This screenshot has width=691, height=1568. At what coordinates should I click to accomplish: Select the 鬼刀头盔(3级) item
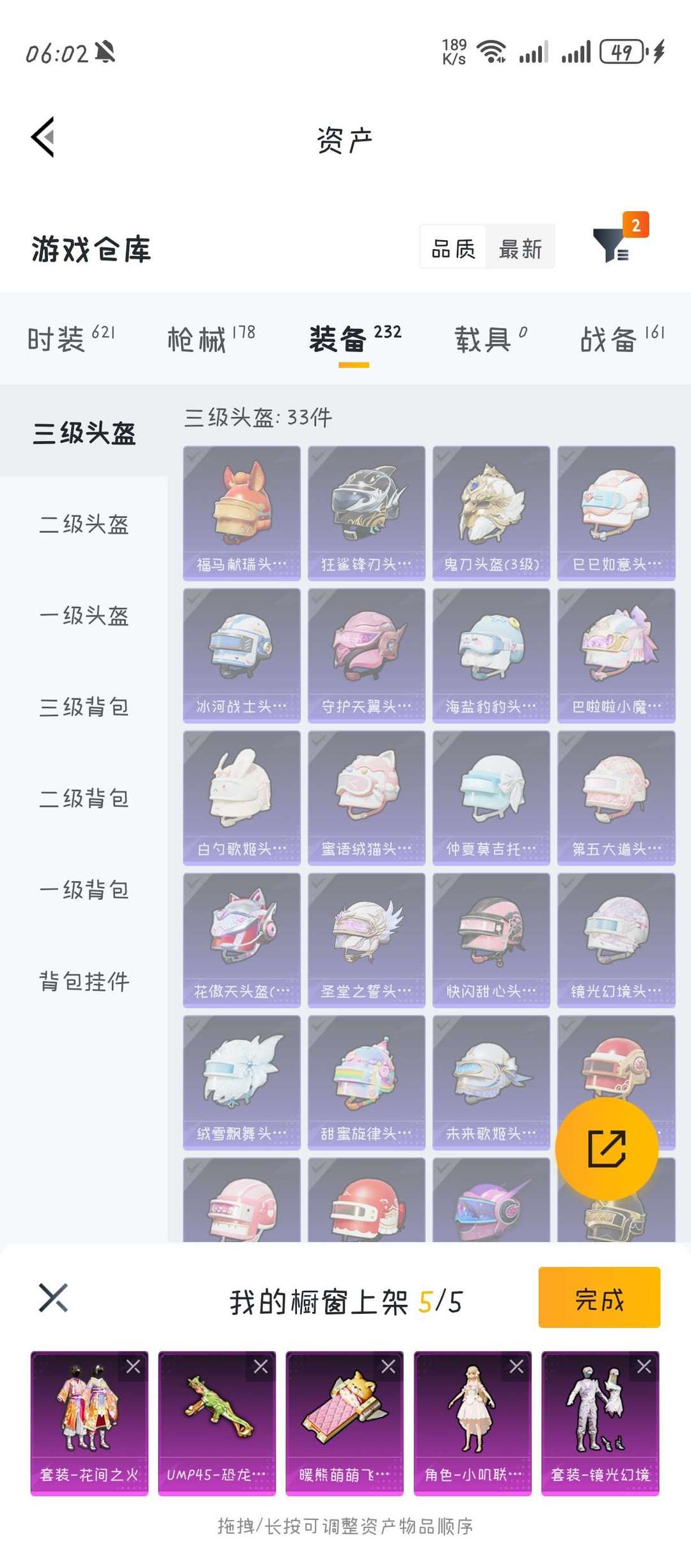click(491, 513)
